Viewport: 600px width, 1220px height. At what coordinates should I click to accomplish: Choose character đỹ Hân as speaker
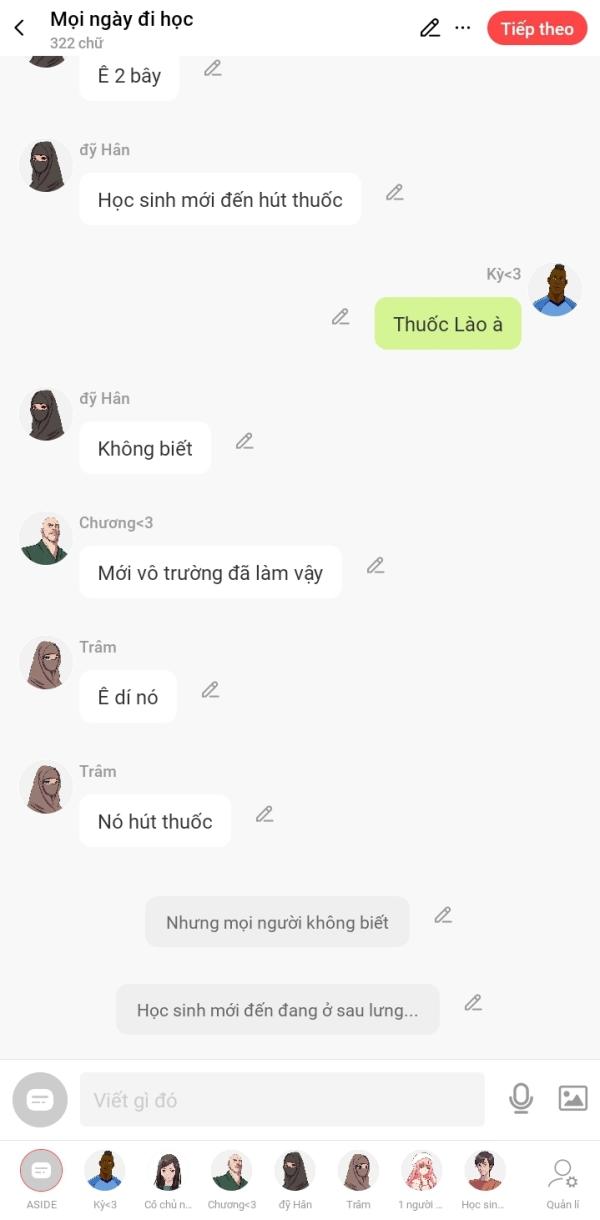[295, 1172]
